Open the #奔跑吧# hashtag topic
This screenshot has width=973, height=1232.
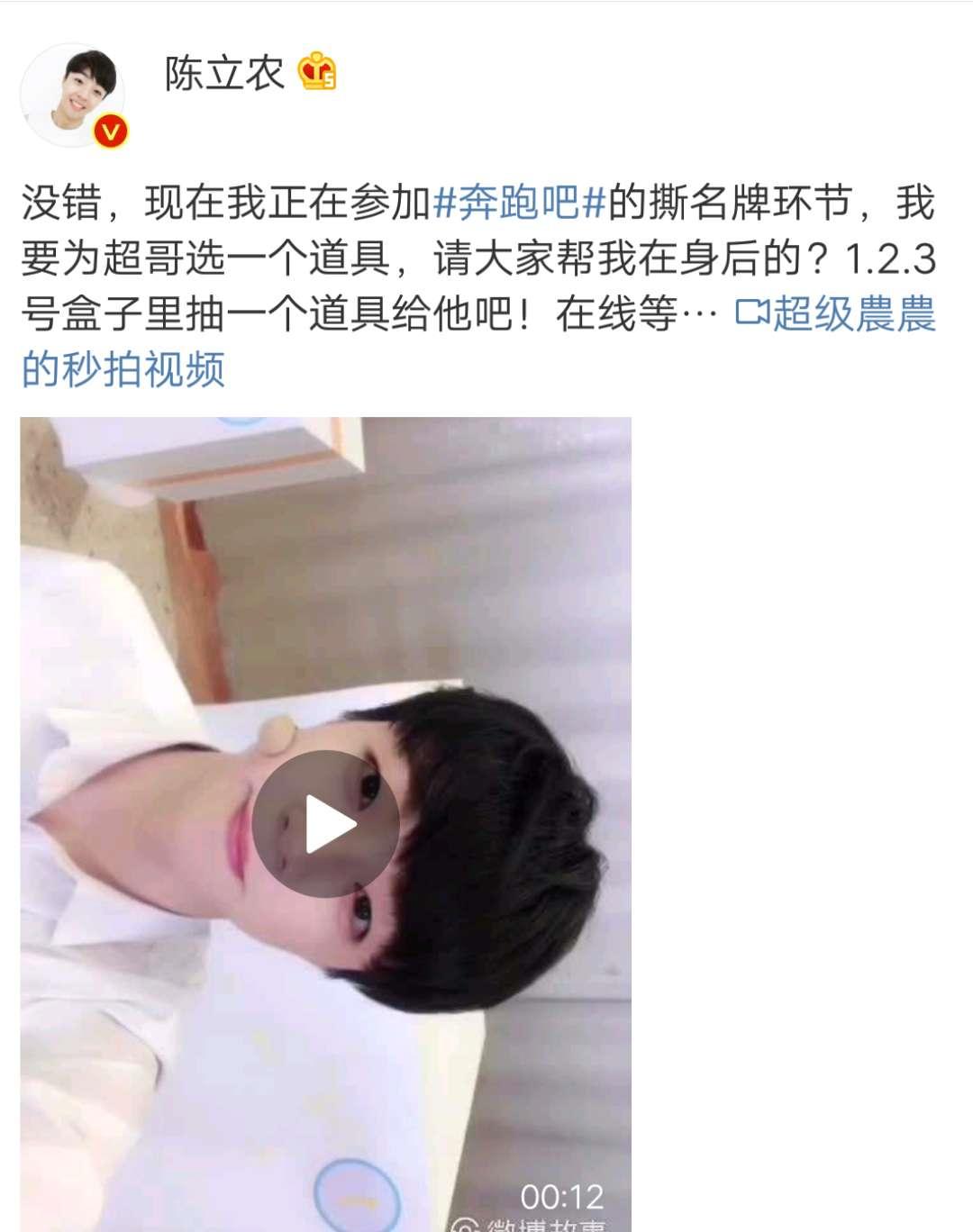(x=519, y=203)
